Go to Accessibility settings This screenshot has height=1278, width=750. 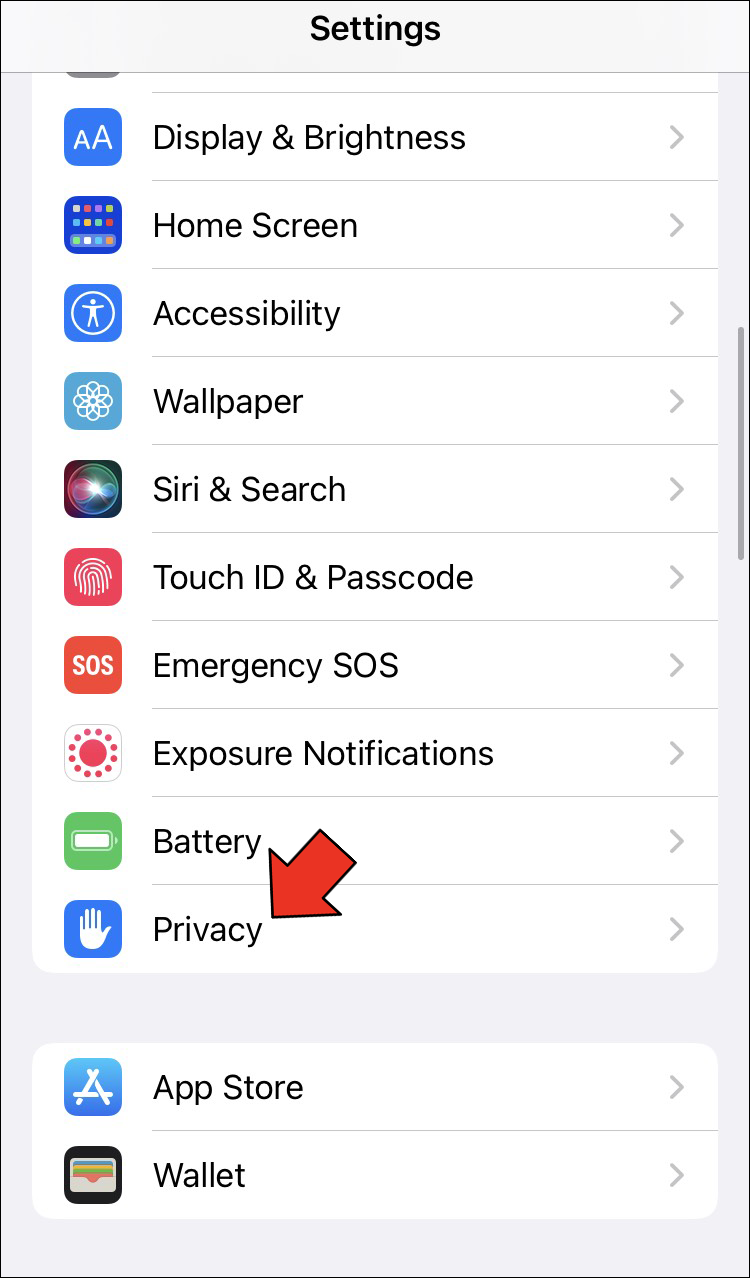[246, 314]
